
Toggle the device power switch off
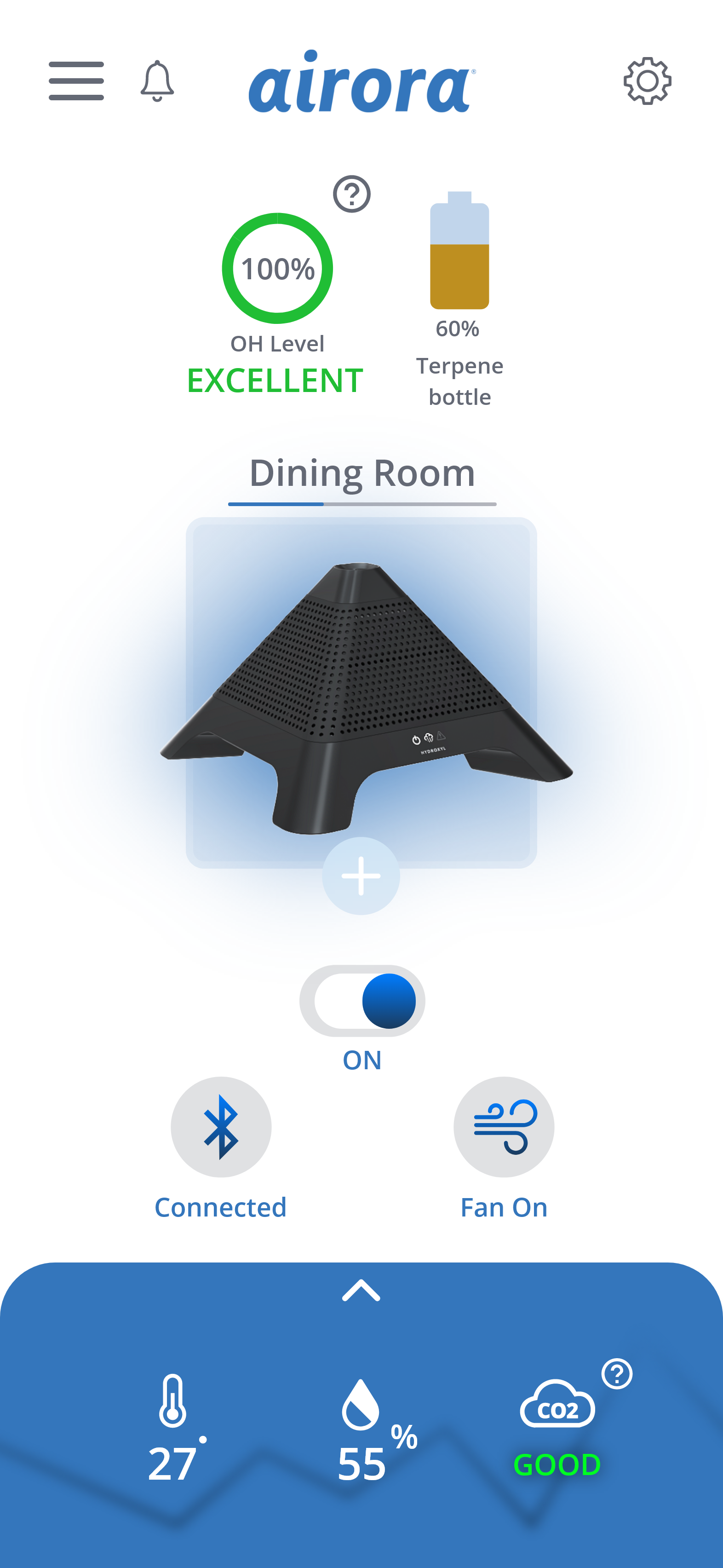point(362,1001)
